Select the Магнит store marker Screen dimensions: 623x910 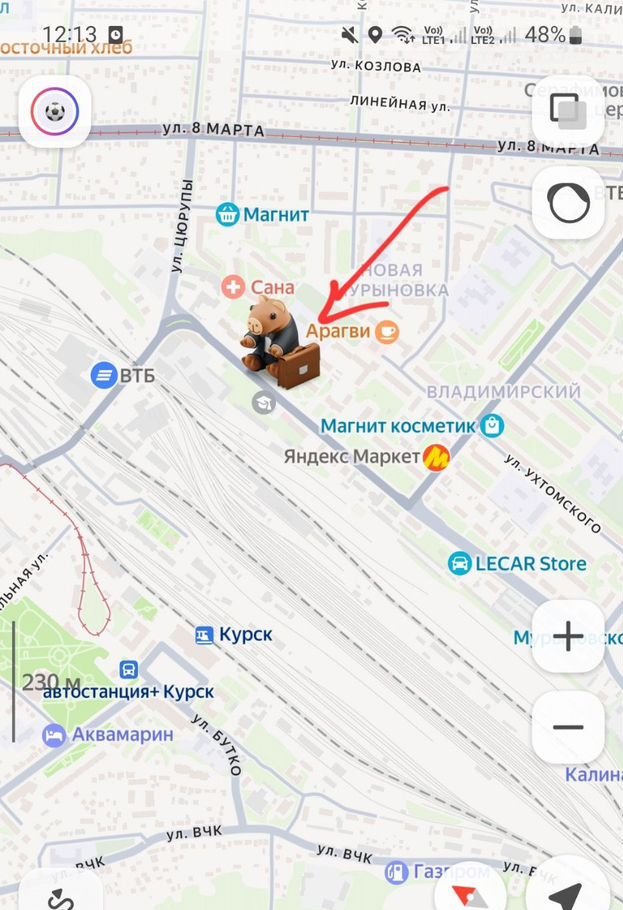(228, 214)
